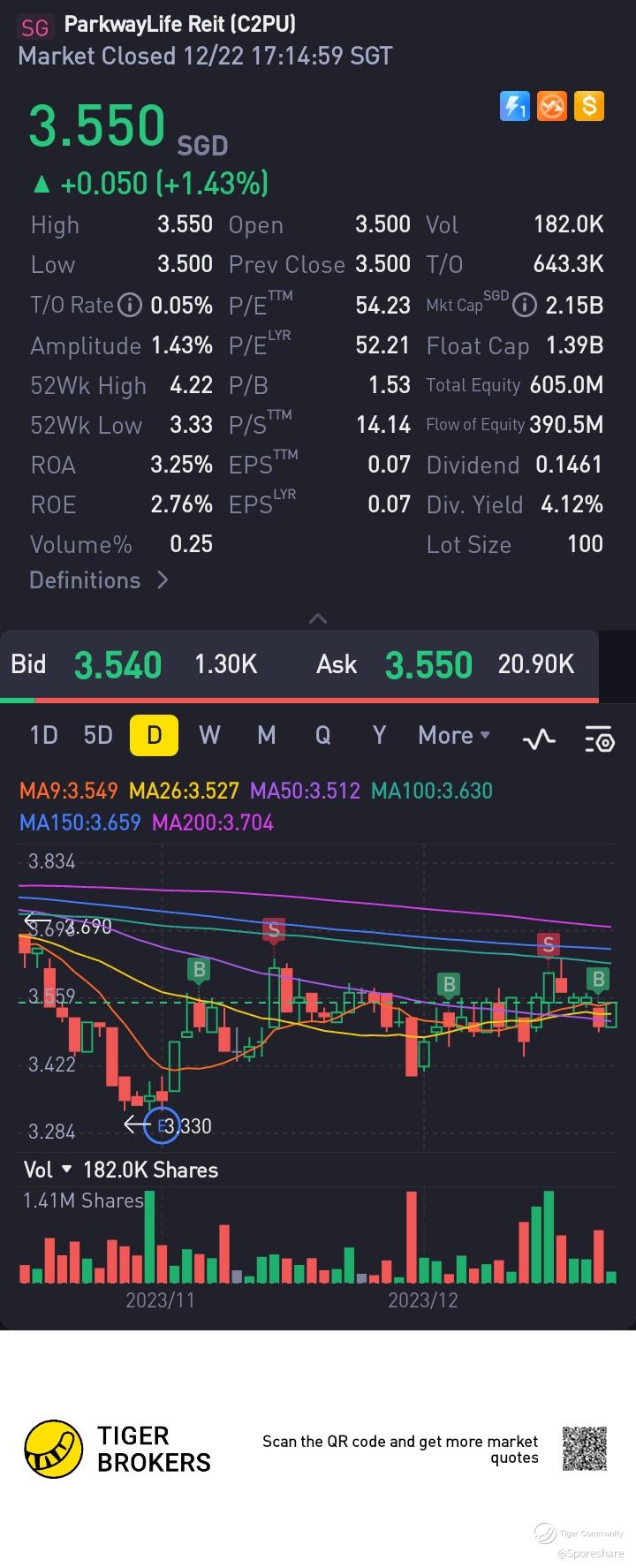Switch to the 1D chart view
Image resolution: width=636 pixels, height=1568 pixels.
pyautogui.click(x=43, y=735)
